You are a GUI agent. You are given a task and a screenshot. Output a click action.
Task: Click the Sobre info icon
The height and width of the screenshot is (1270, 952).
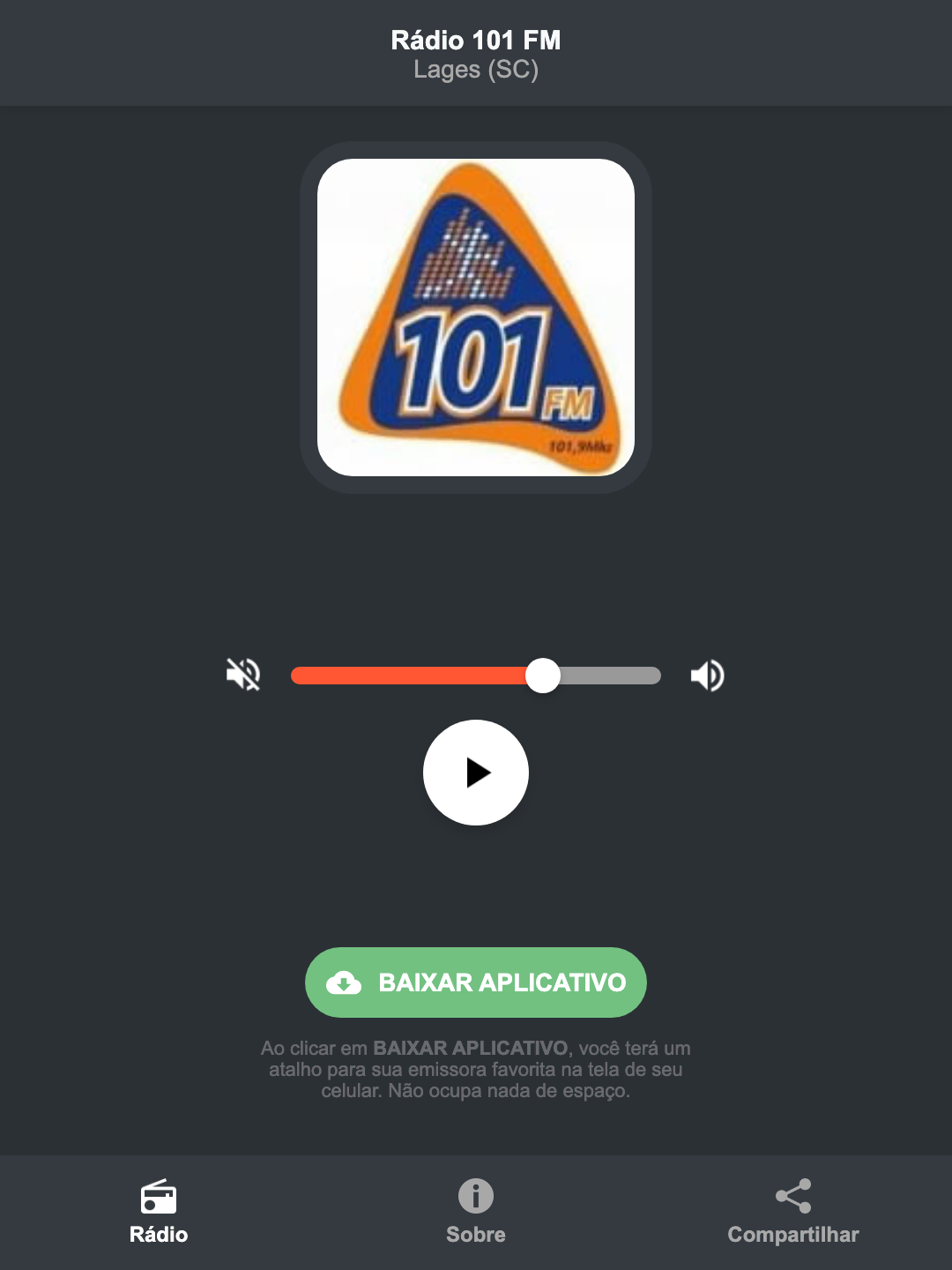click(x=475, y=1197)
